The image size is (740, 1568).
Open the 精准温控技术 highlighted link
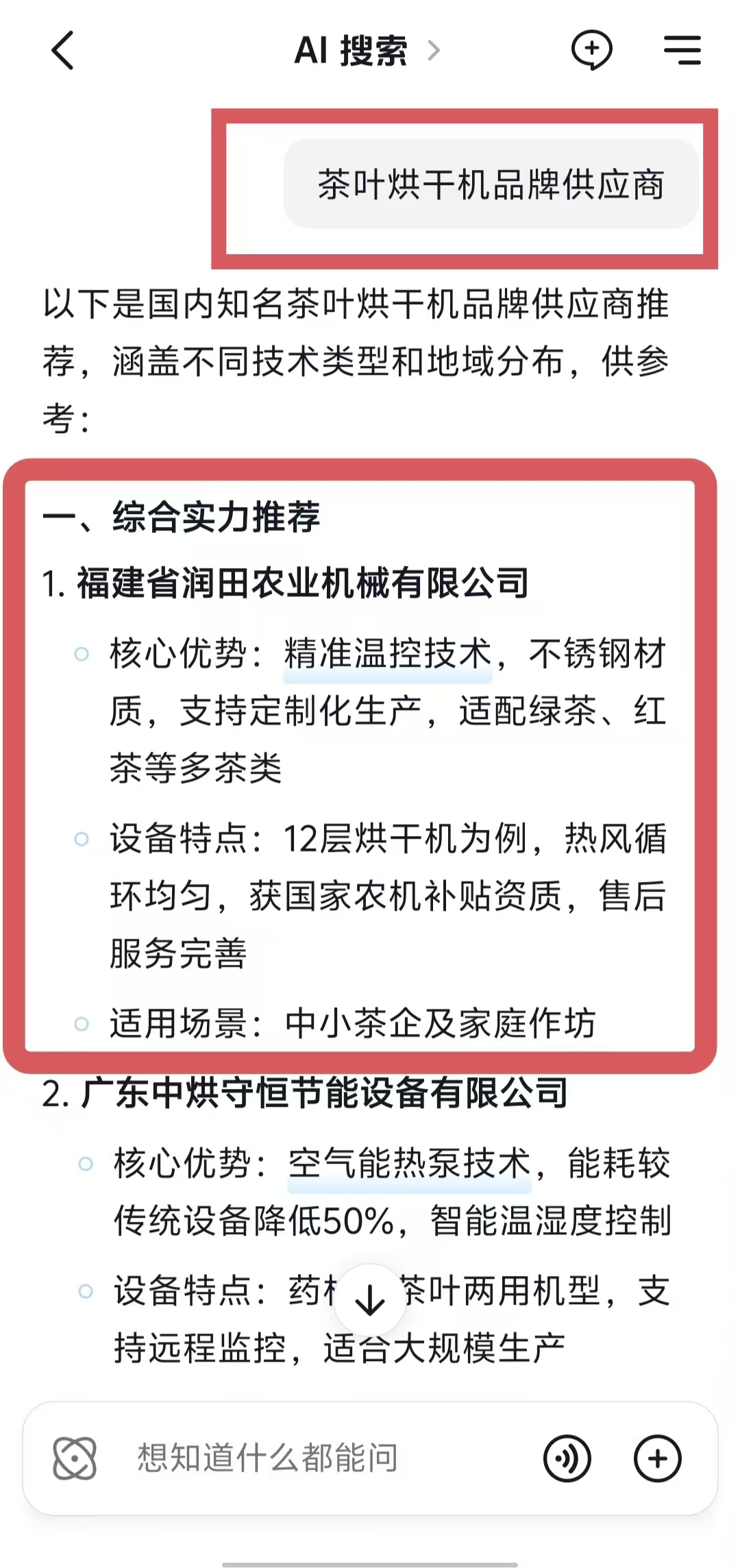pos(388,654)
